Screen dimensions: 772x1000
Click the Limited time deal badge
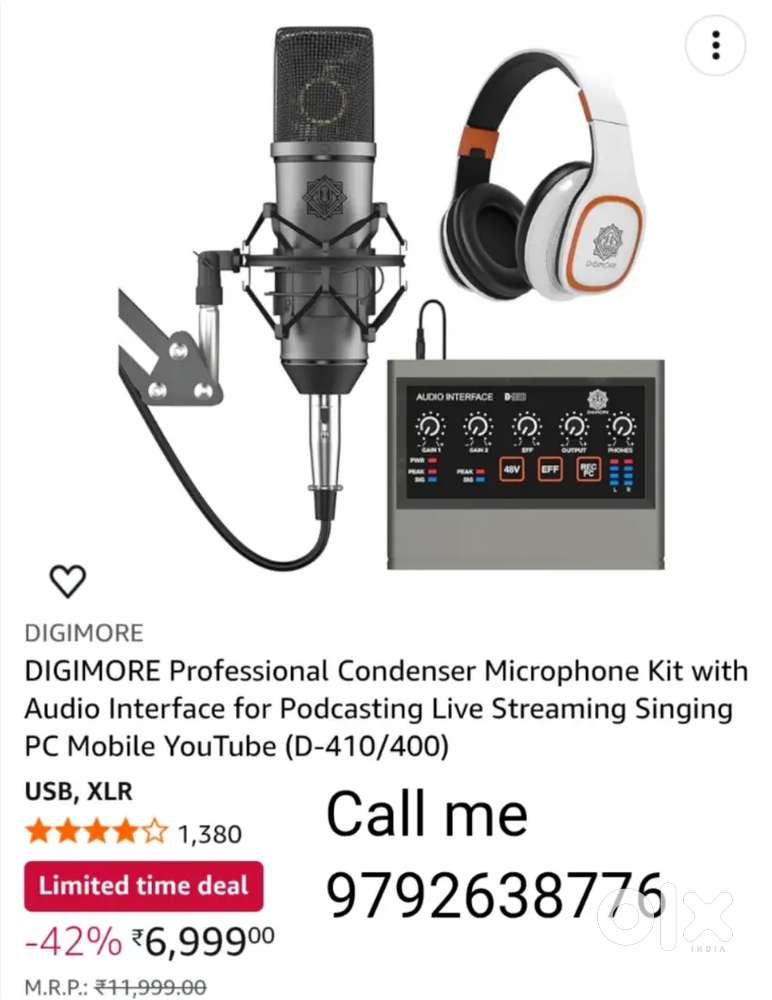tap(143, 885)
